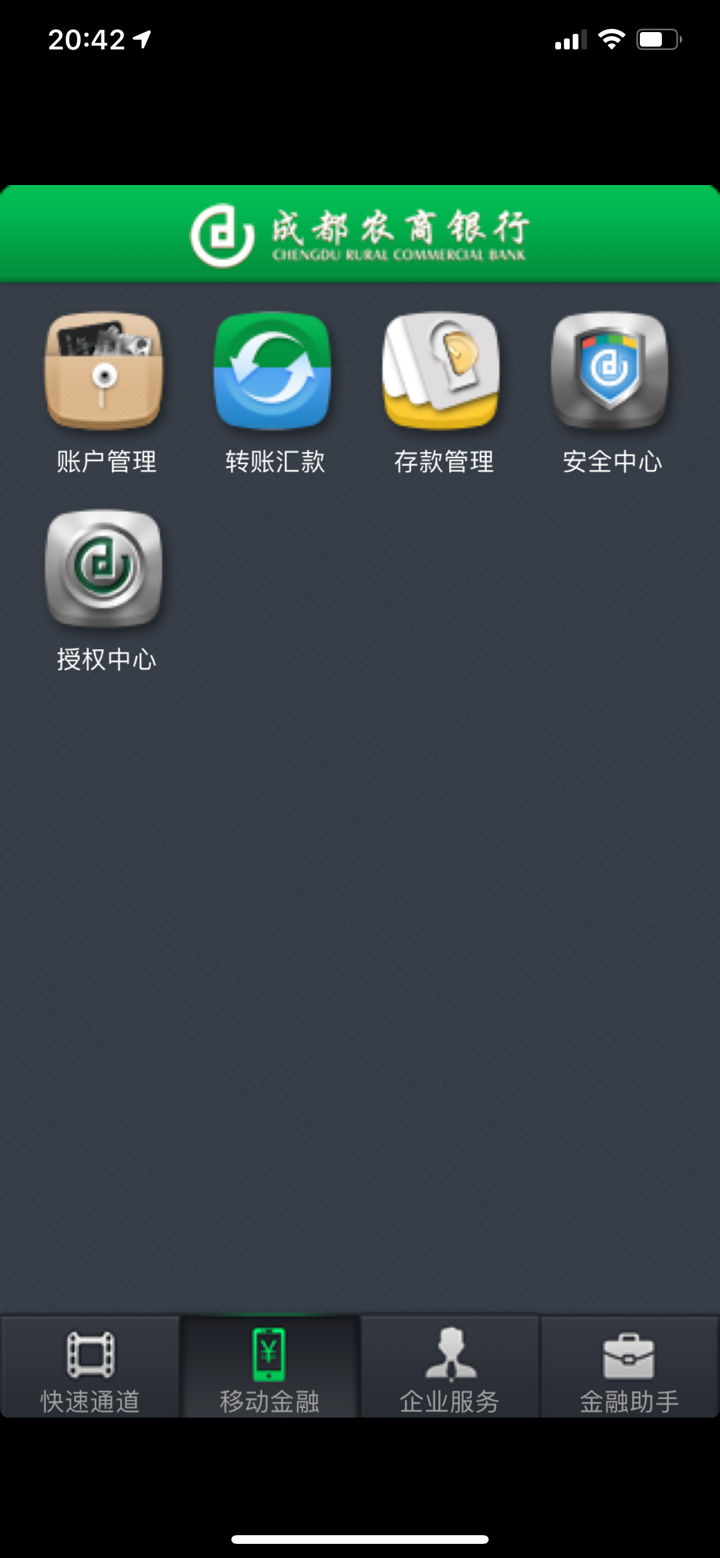Screen dimensions: 720x1558
Task: Tap the home indicator bar at bottom
Action: [360, 1540]
